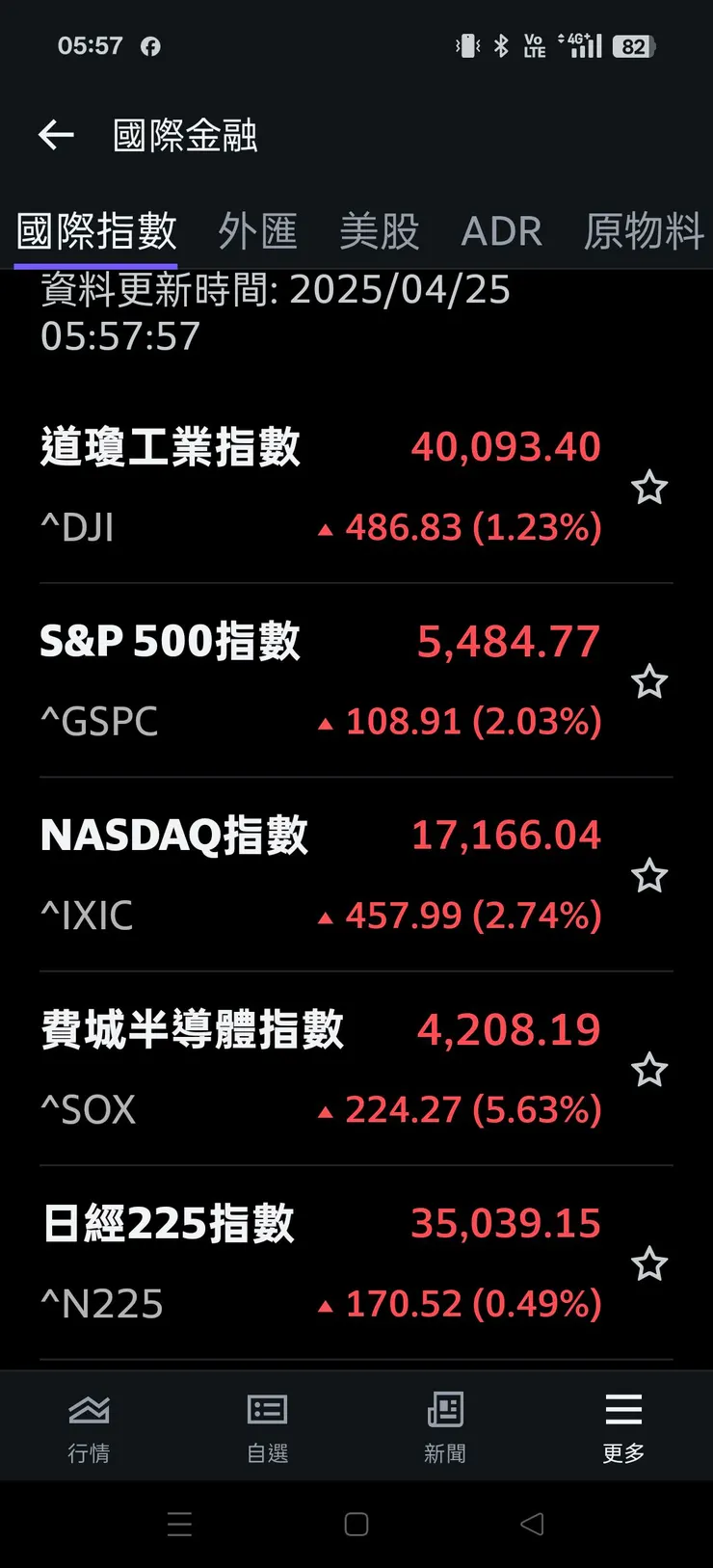
Task: Switch to the 美股 tab
Action: 380,231
